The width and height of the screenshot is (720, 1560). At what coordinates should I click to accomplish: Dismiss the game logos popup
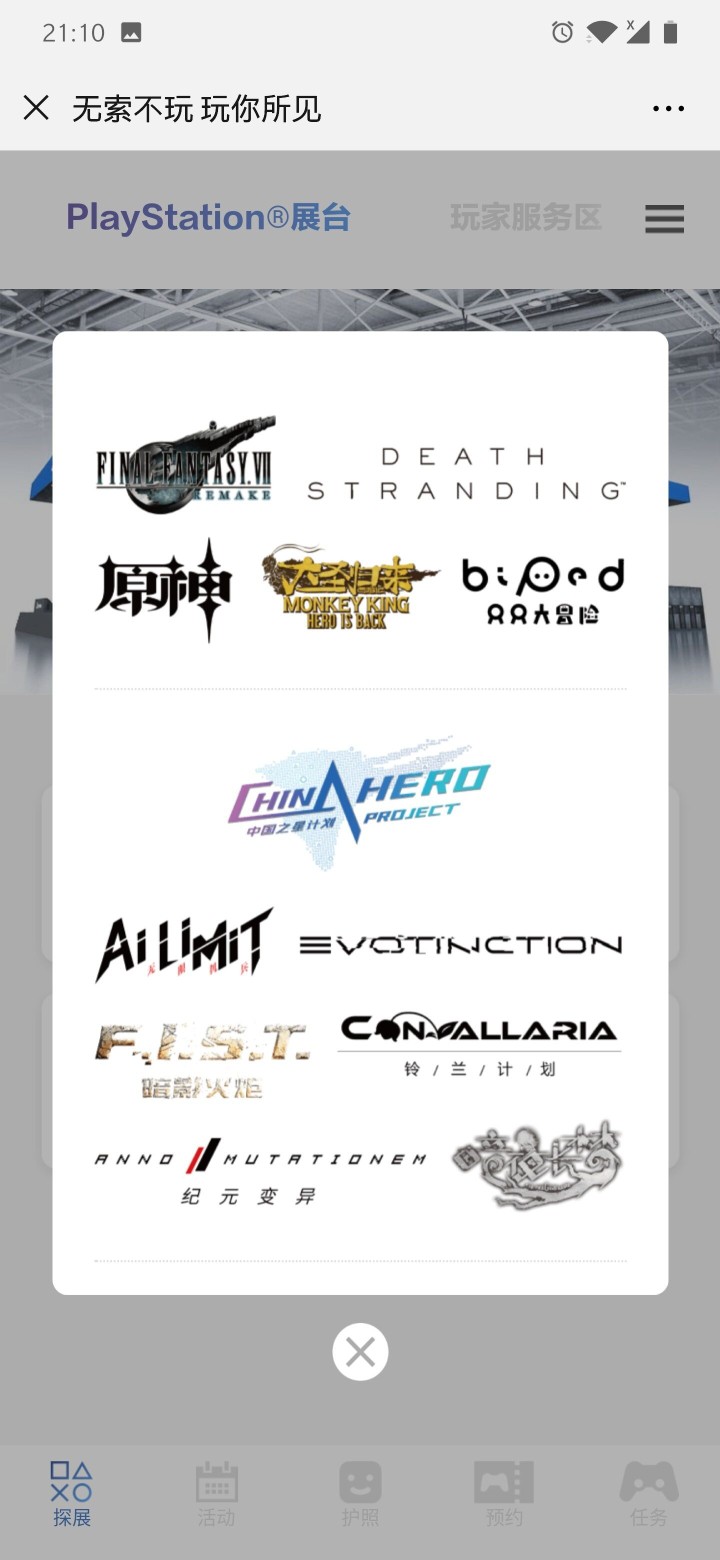click(x=360, y=1352)
